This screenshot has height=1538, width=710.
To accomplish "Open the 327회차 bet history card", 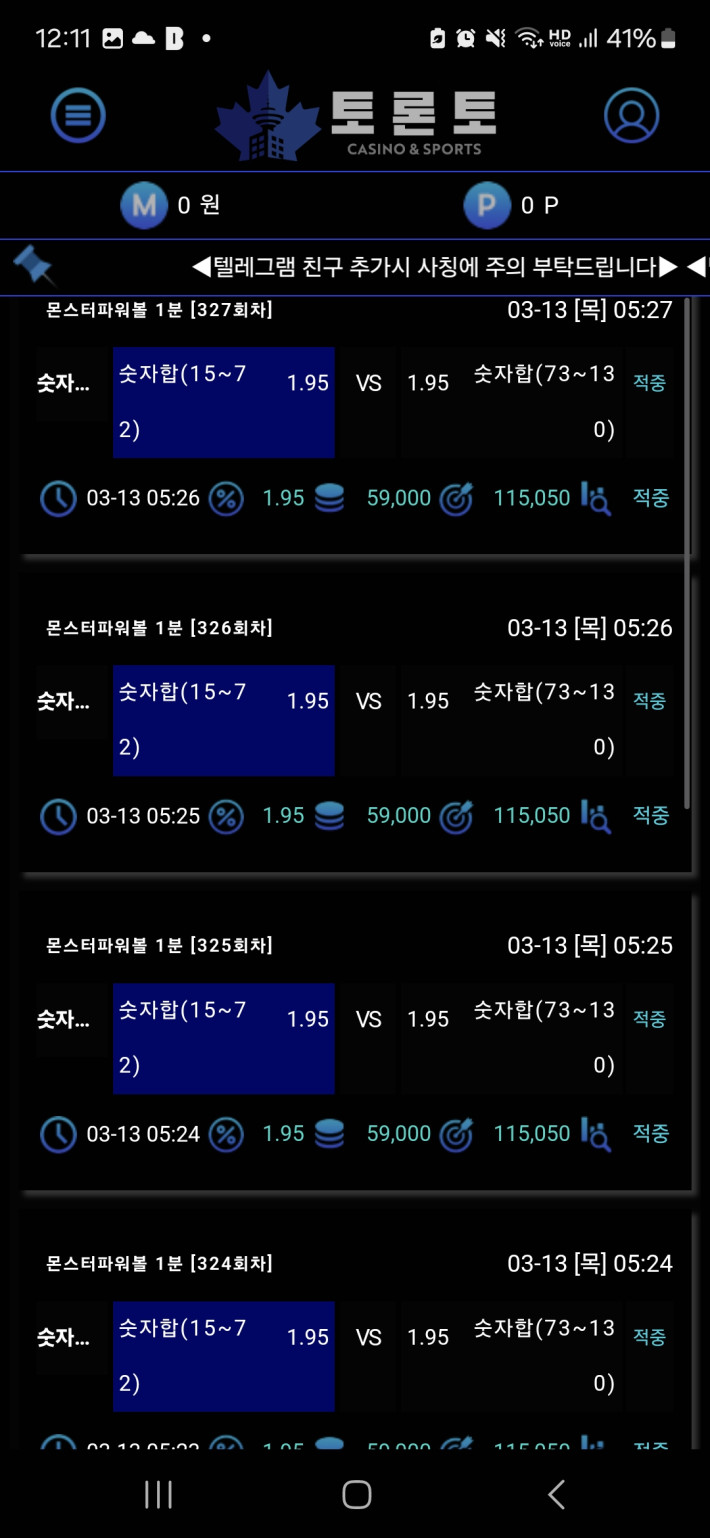I will coord(355,424).
